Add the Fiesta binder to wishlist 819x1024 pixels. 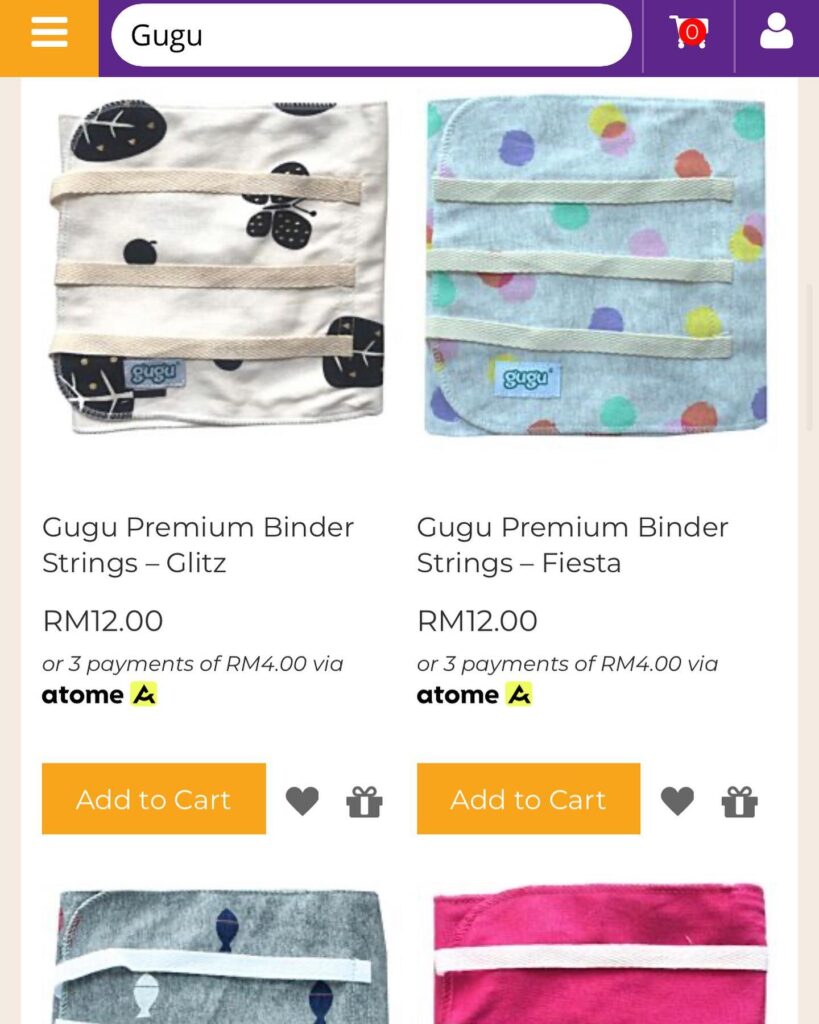[677, 800]
